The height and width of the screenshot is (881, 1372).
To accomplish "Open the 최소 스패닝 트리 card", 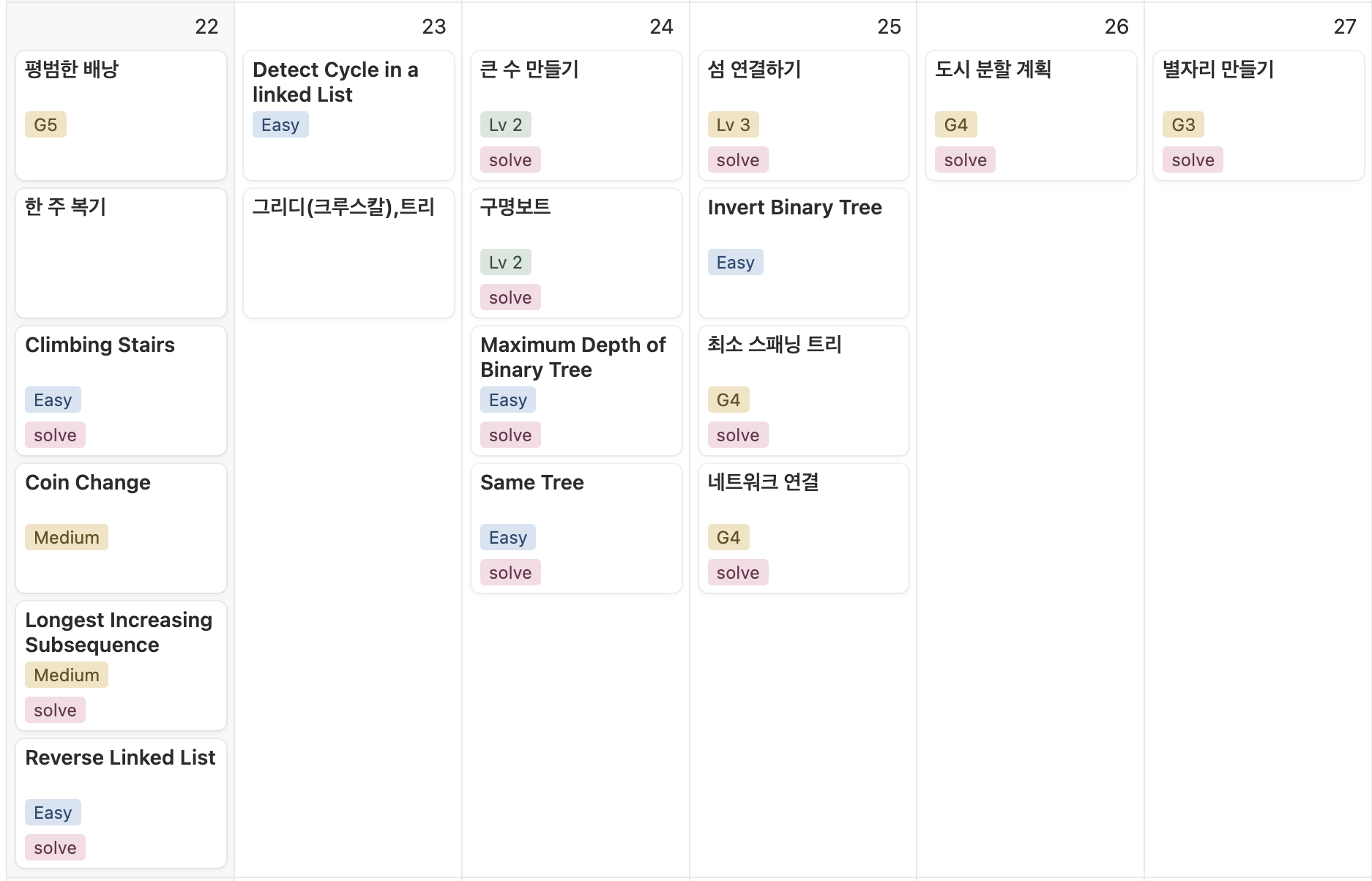I will (x=775, y=345).
